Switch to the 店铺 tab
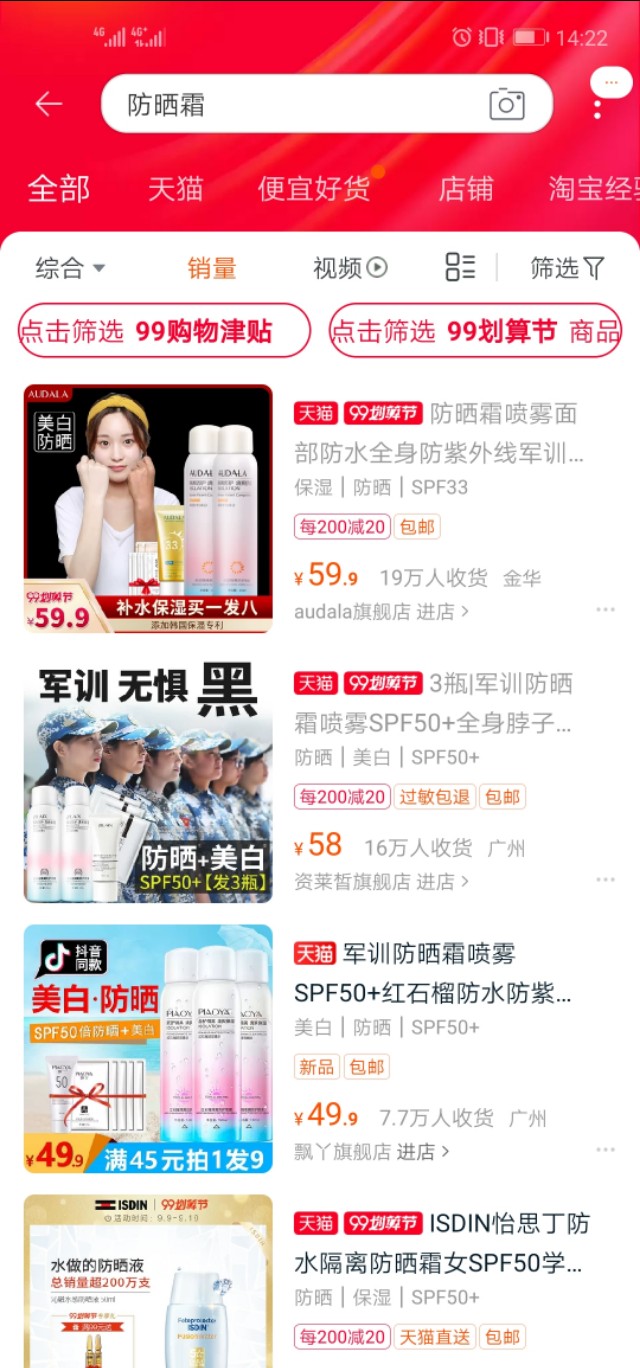The width and height of the screenshot is (640, 1368). [x=466, y=188]
